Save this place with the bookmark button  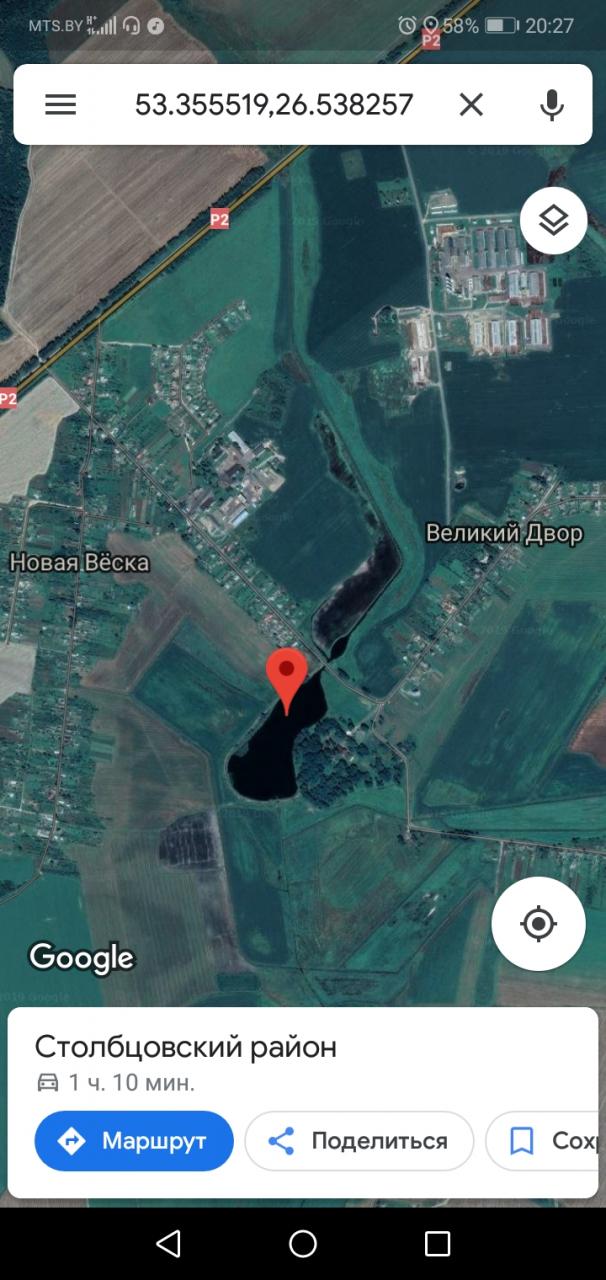pyautogui.click(x=546, y=1141)
